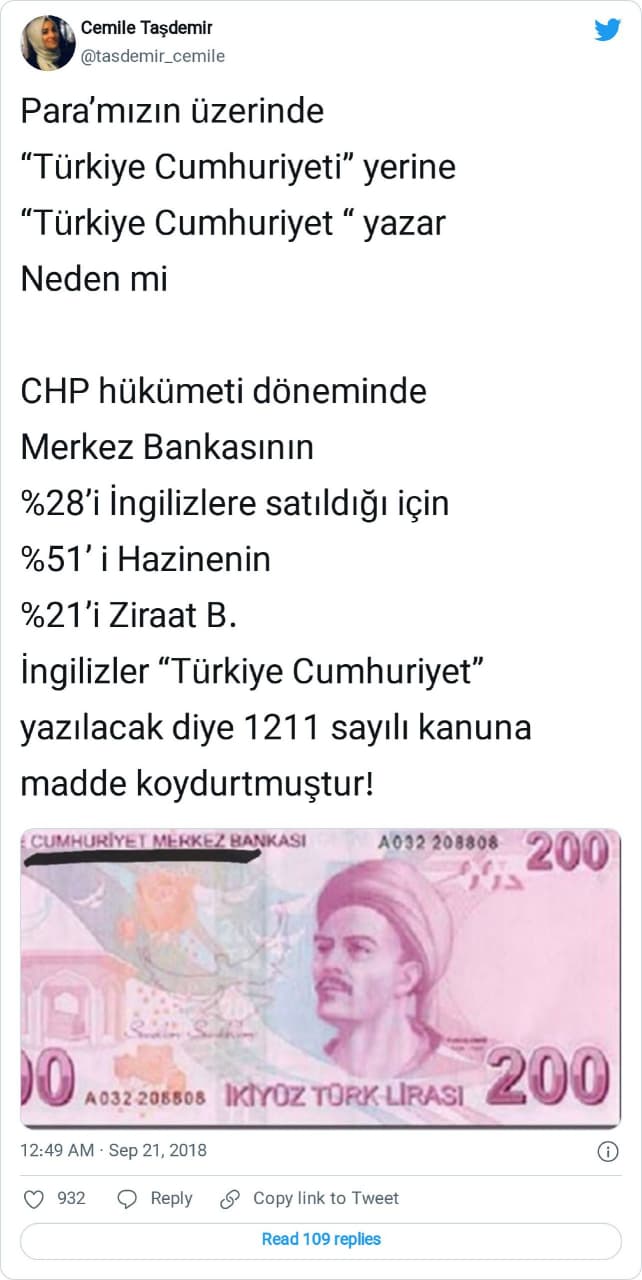Screen dimensions: 642x1280
Task: Open the Twitter info icon
Action: tap(607, 1151)
